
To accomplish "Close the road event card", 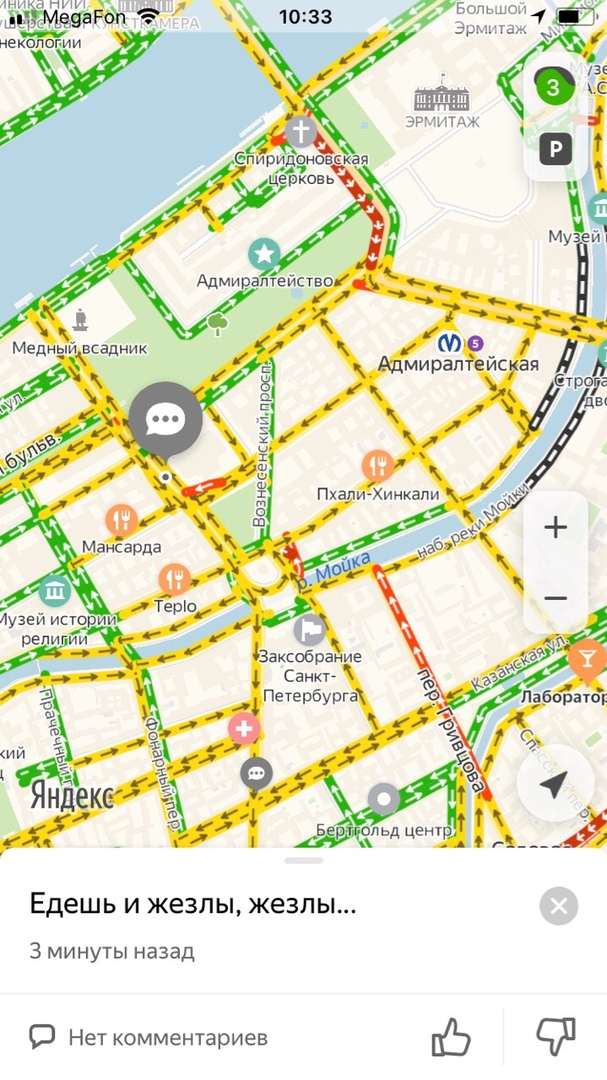I will point(558,906).
